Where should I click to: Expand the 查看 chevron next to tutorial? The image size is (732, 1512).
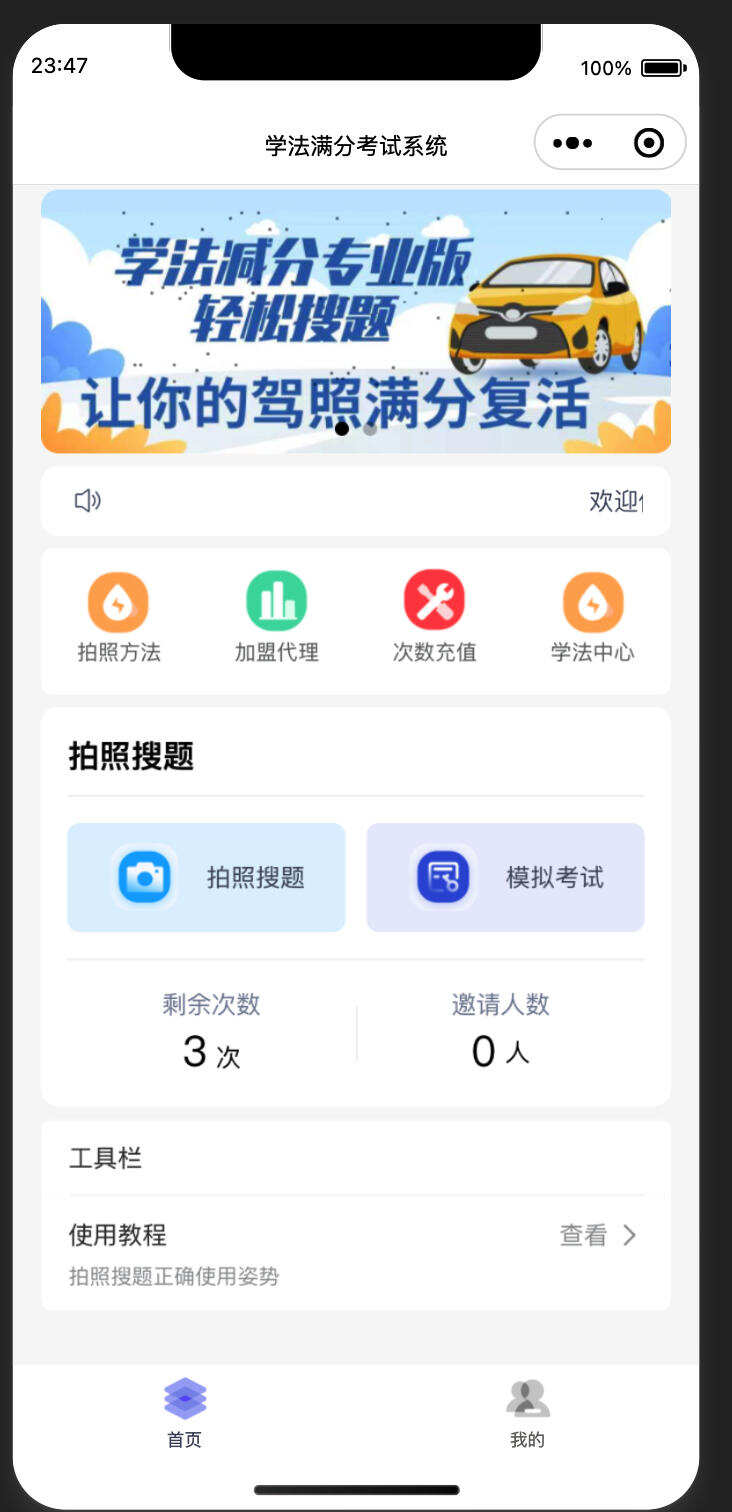[629, 1235]
